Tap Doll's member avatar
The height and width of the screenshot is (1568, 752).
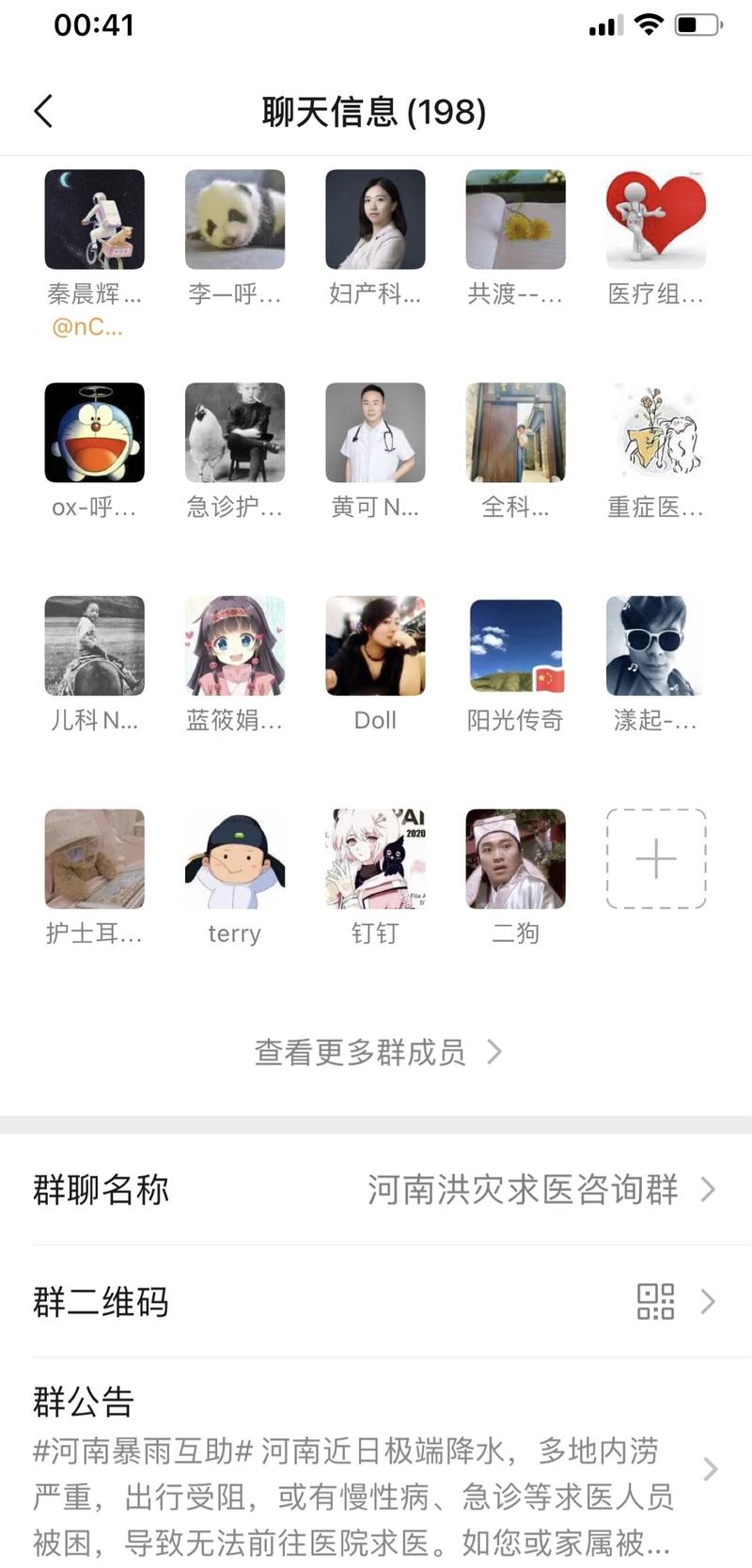pyautogui.click(x=375, y=646)
